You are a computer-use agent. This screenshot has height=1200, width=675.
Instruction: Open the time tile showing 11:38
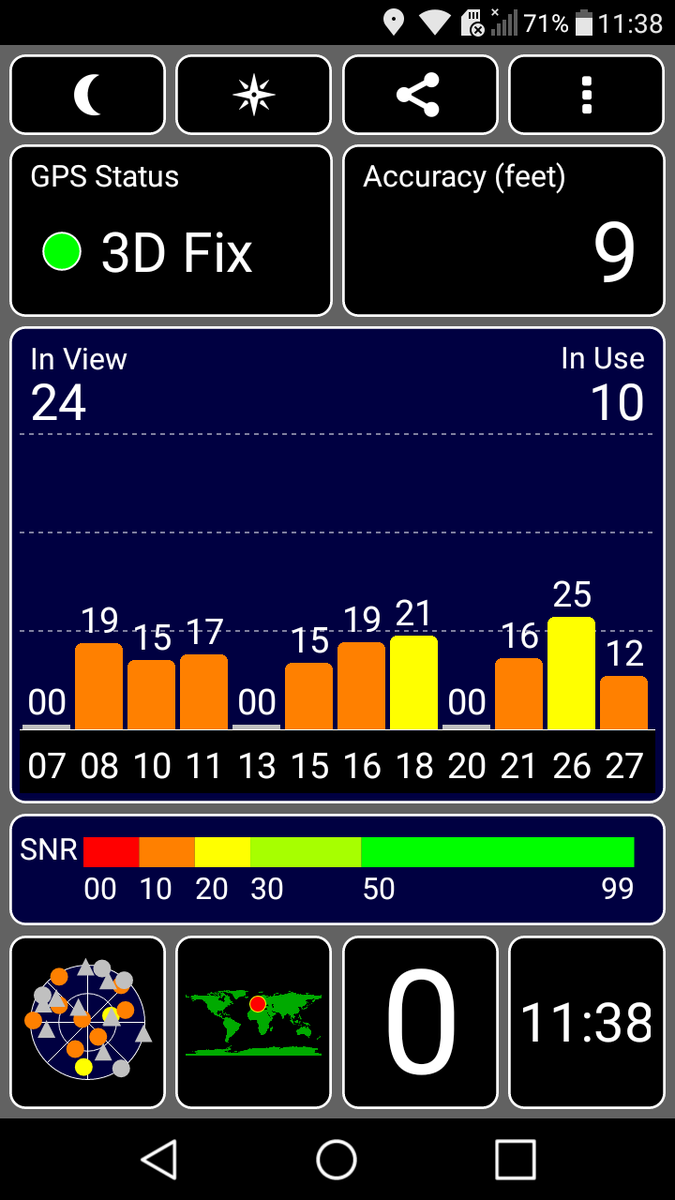(x=587, y=1022)
